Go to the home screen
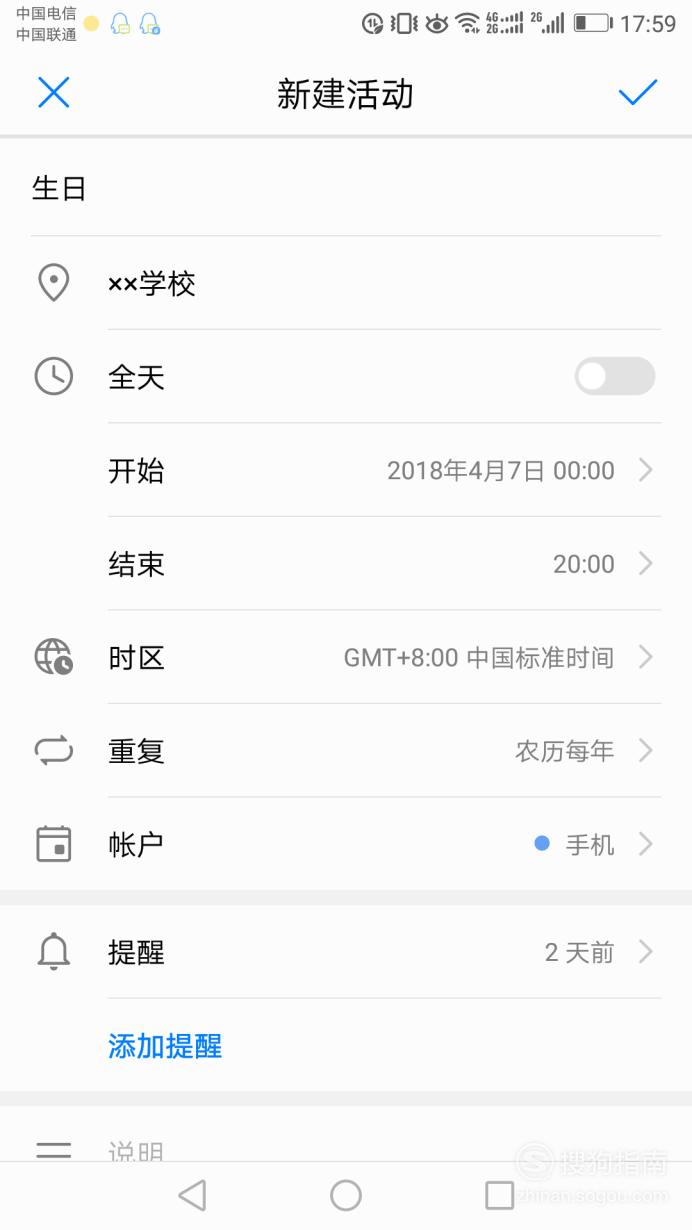 pyautogui.click(x=346, y=1195)
